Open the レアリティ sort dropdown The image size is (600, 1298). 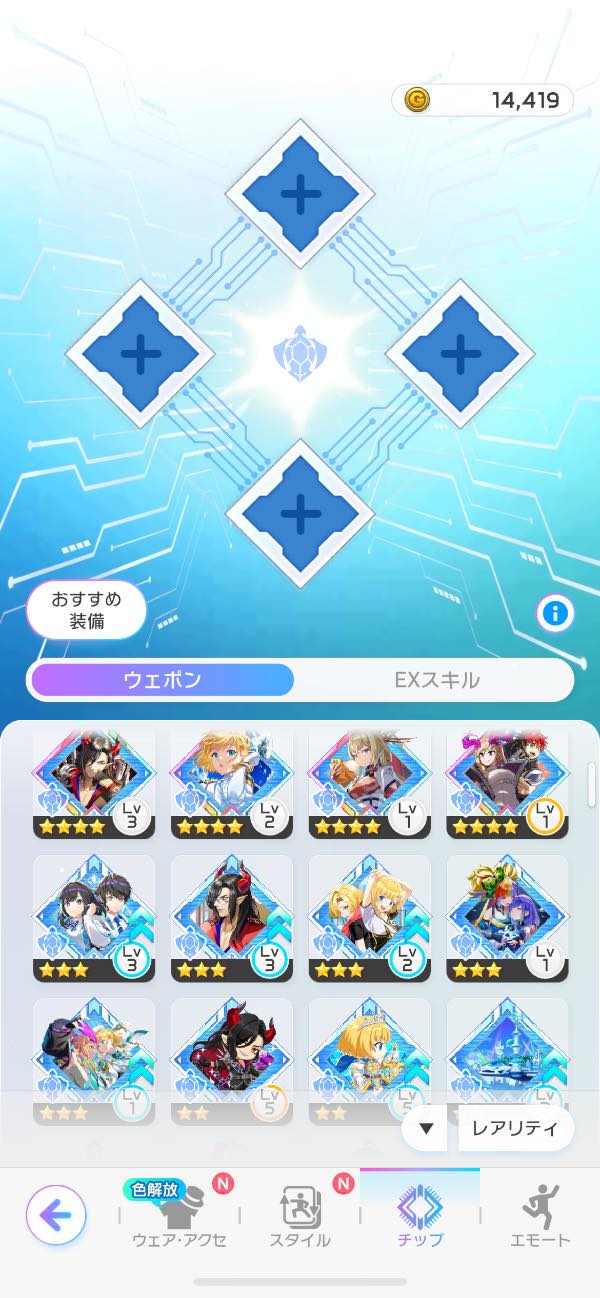pos(516,1129)
